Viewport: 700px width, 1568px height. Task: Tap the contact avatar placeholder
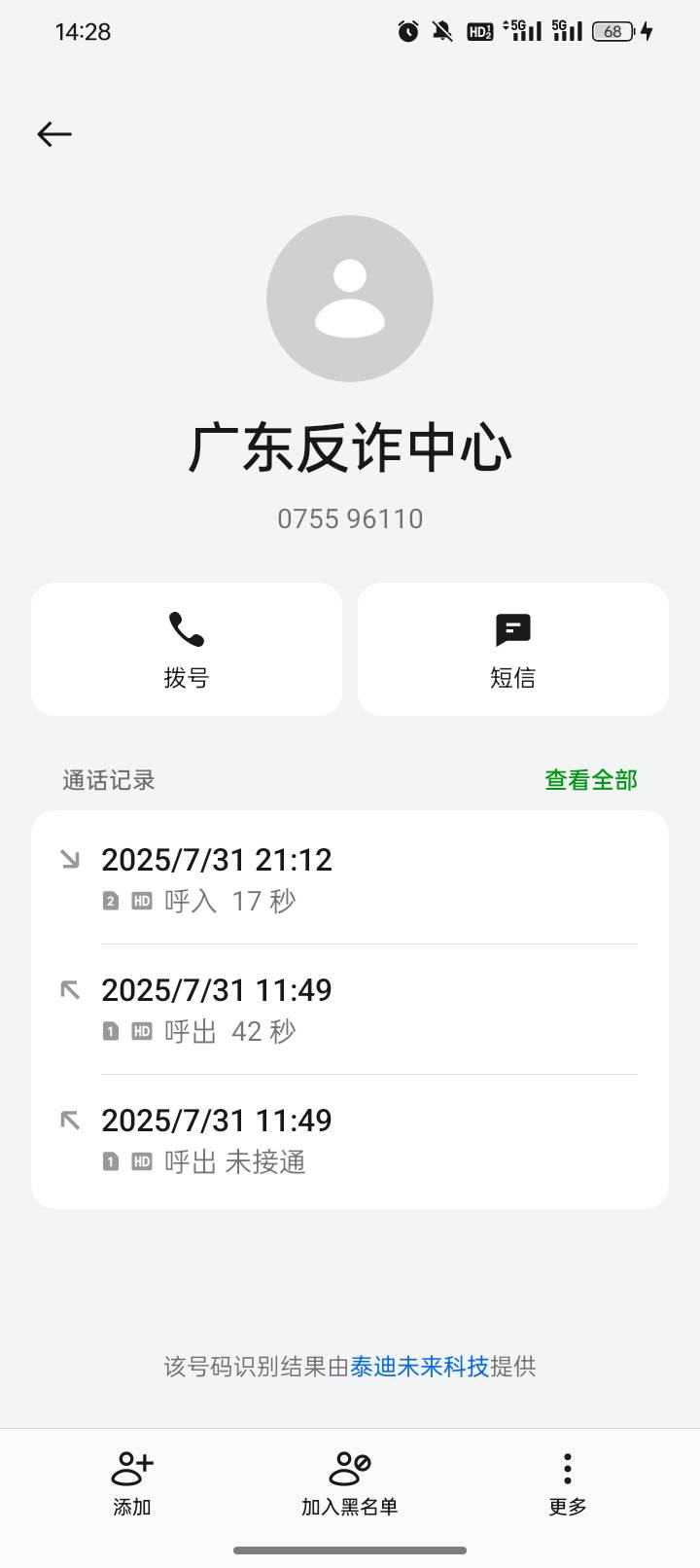(x=350, y=299)
